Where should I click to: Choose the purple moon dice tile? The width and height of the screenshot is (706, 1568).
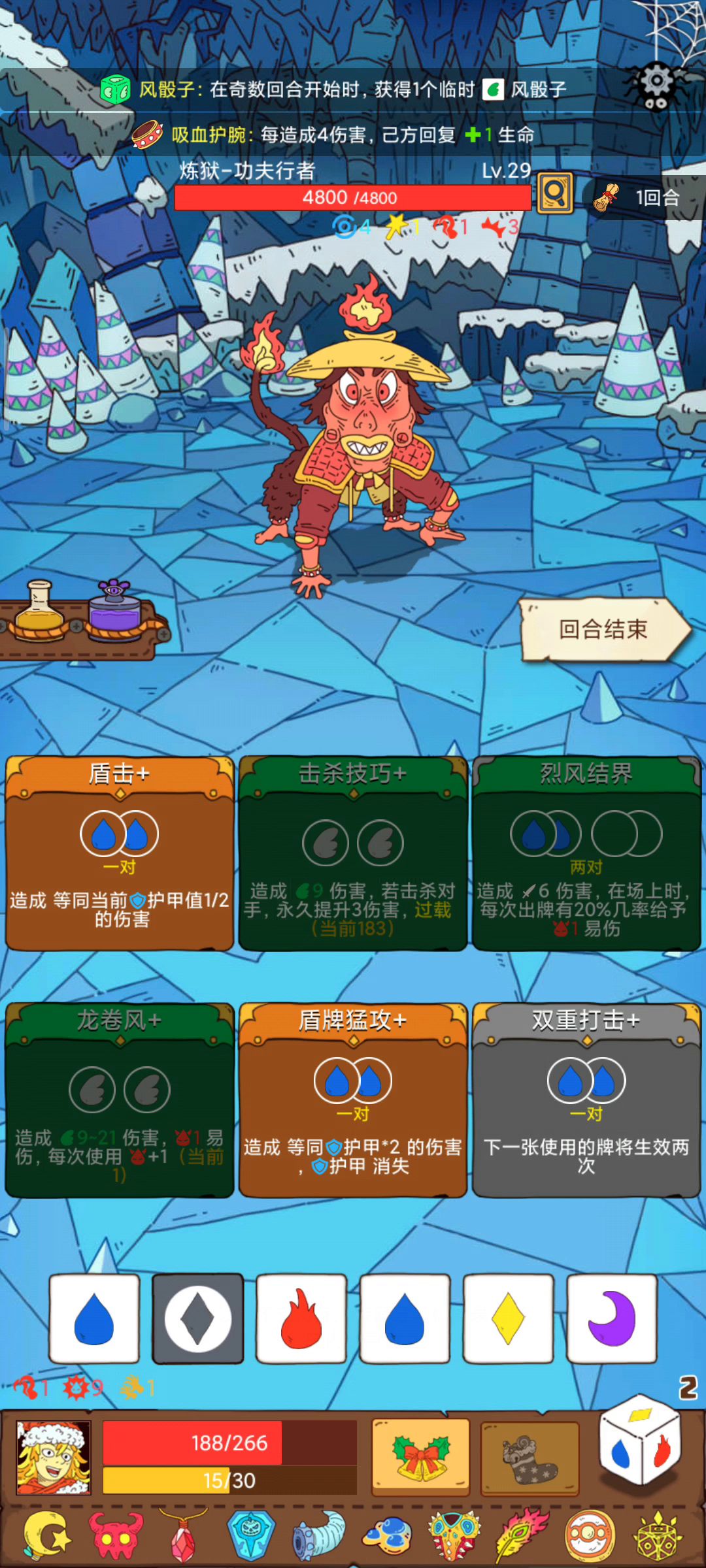click(612, 1318)
